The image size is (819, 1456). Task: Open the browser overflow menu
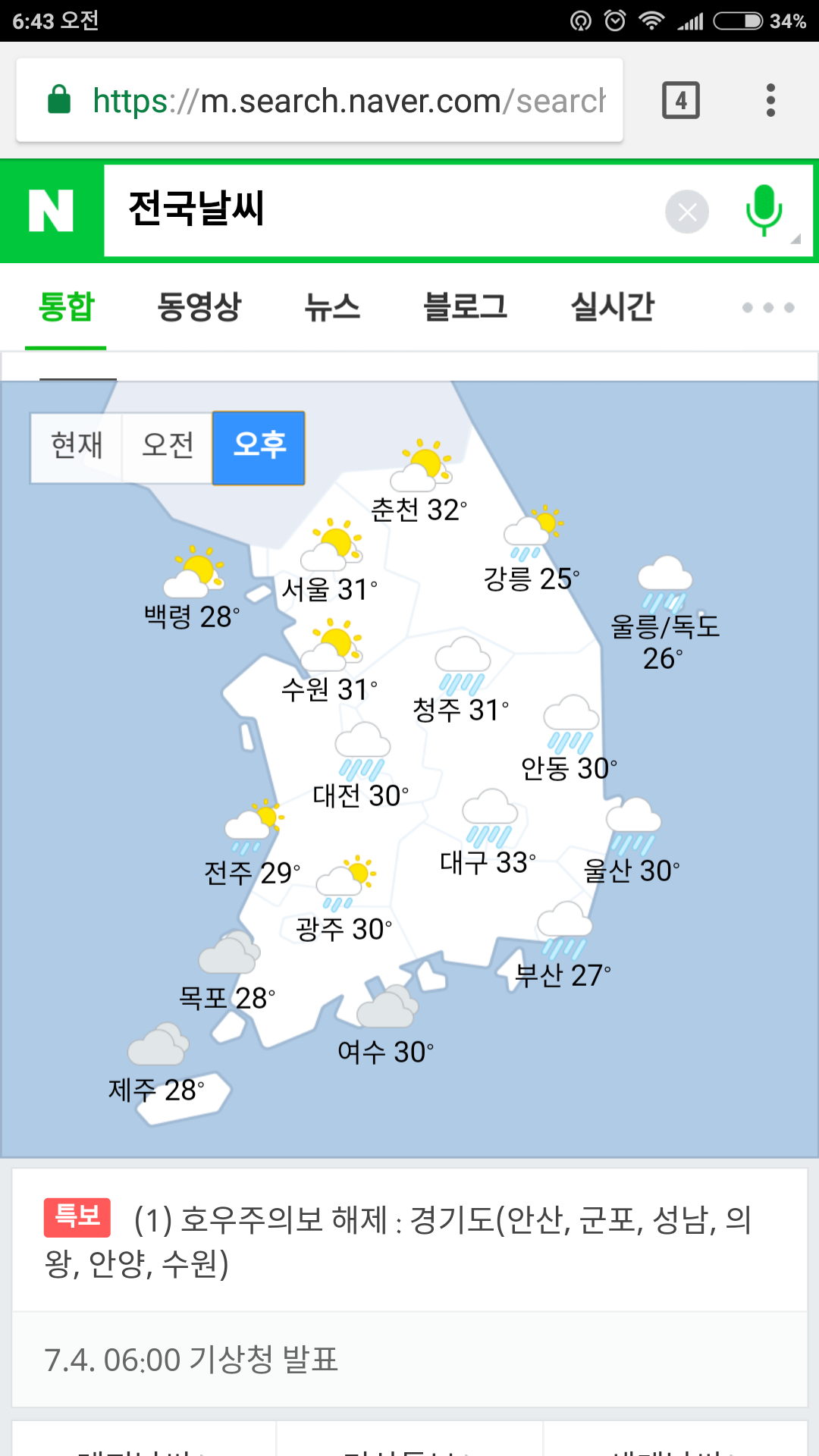(770, 101)
